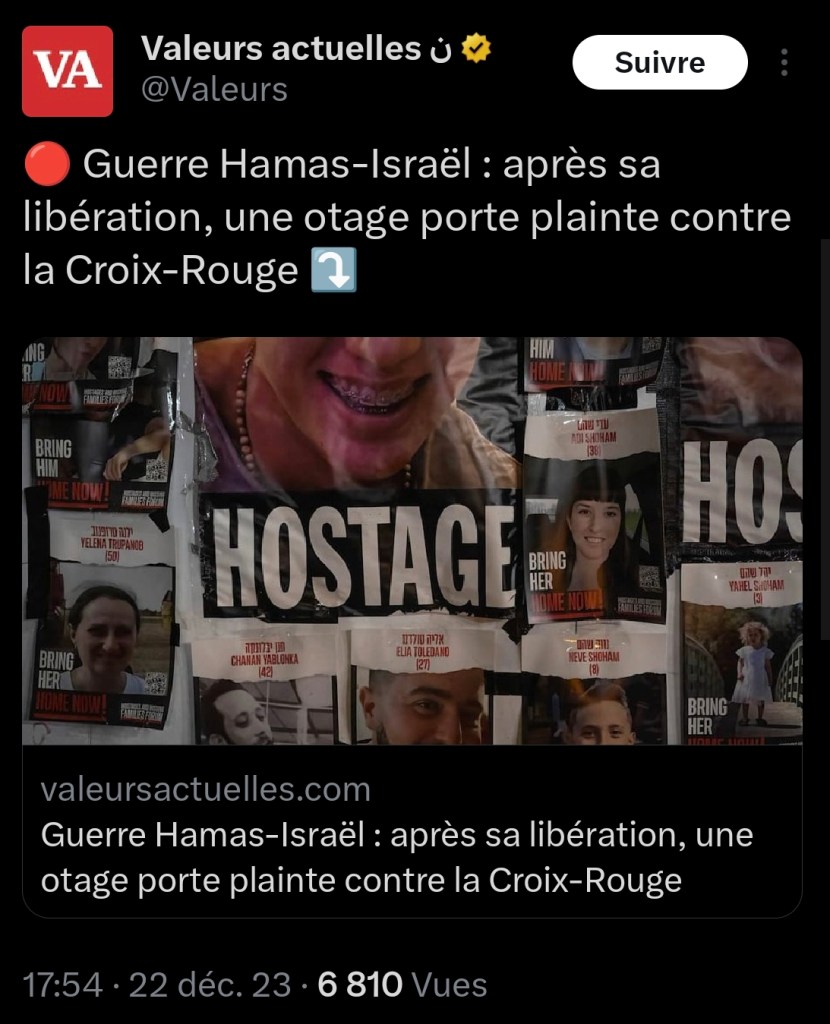
Task: Open the @Valeurs account name
Action: [214, 90]
